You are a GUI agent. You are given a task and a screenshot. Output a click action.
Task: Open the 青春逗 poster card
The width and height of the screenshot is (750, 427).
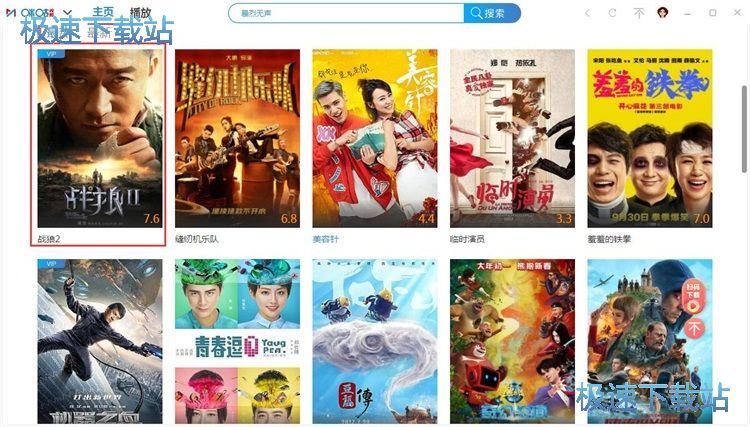pos(237,340)
